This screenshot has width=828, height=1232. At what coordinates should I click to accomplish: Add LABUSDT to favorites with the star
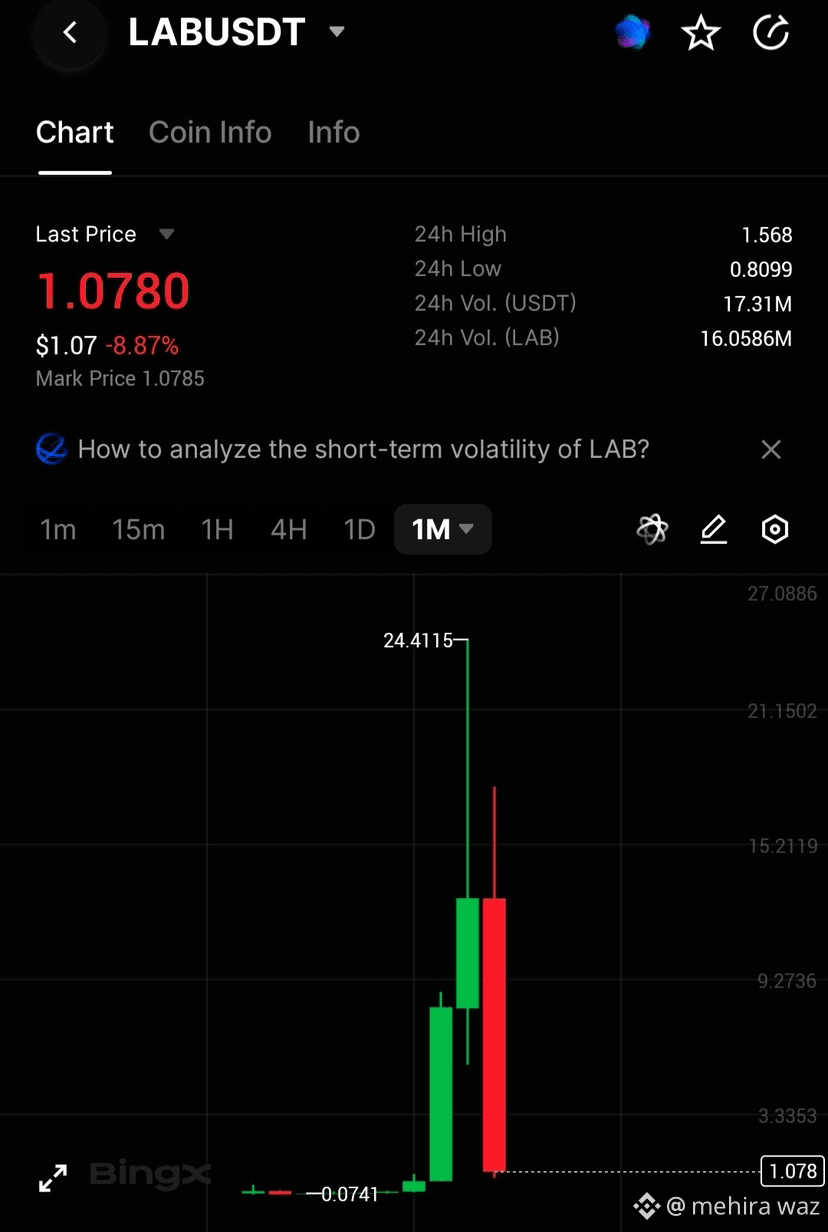[701, 33]
